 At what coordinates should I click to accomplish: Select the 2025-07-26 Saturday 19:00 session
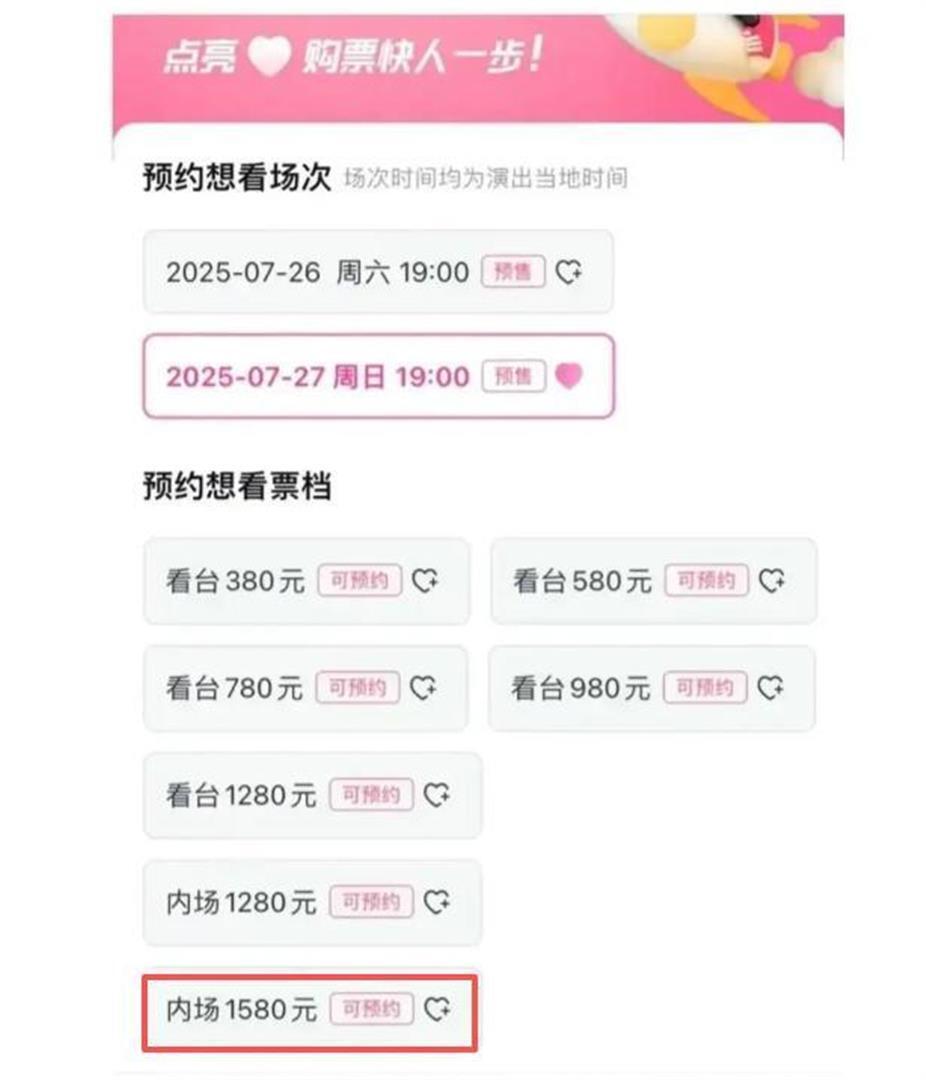click(377, 272)
